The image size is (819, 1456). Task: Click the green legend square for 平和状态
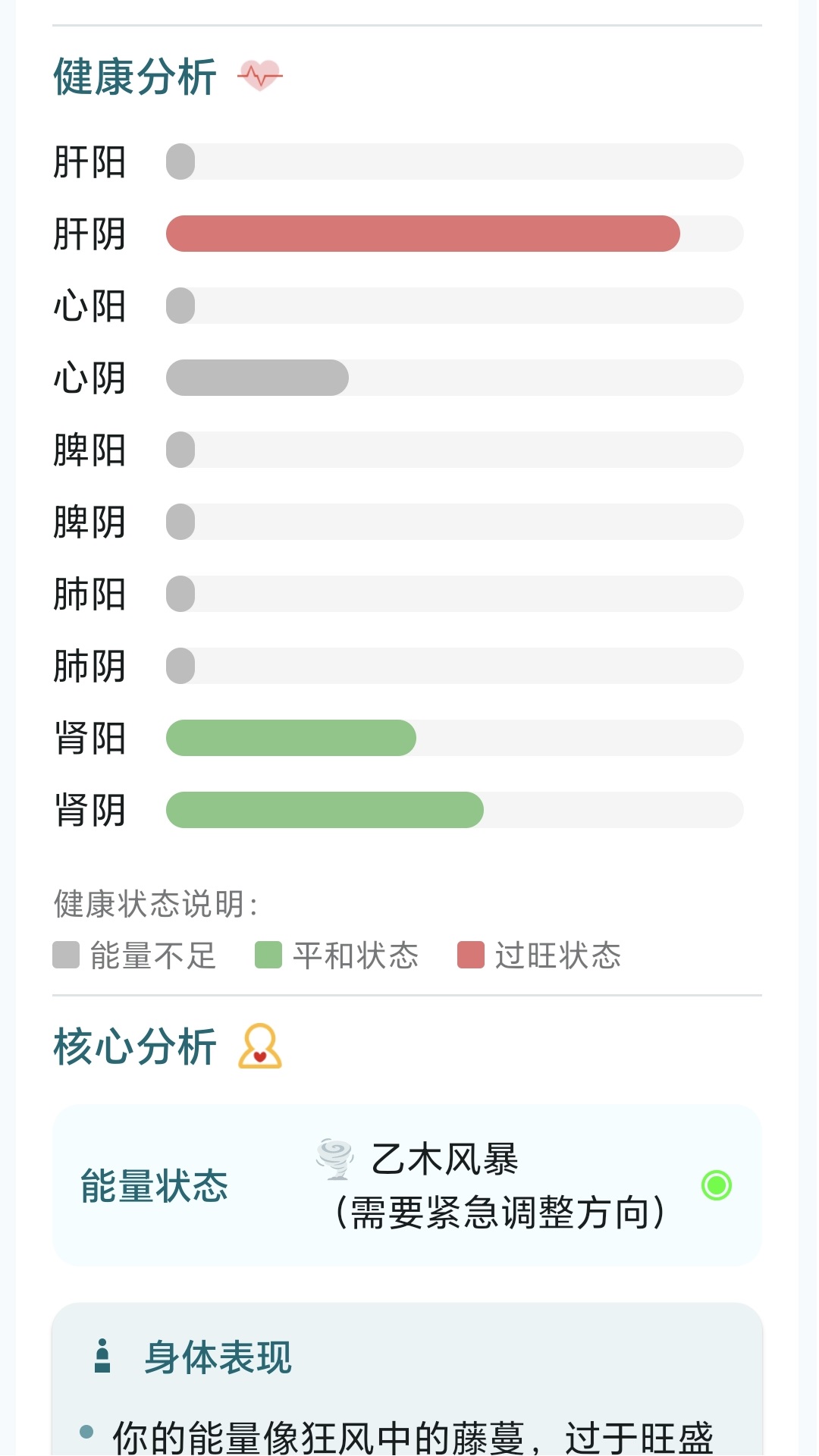tap(268, 955)
